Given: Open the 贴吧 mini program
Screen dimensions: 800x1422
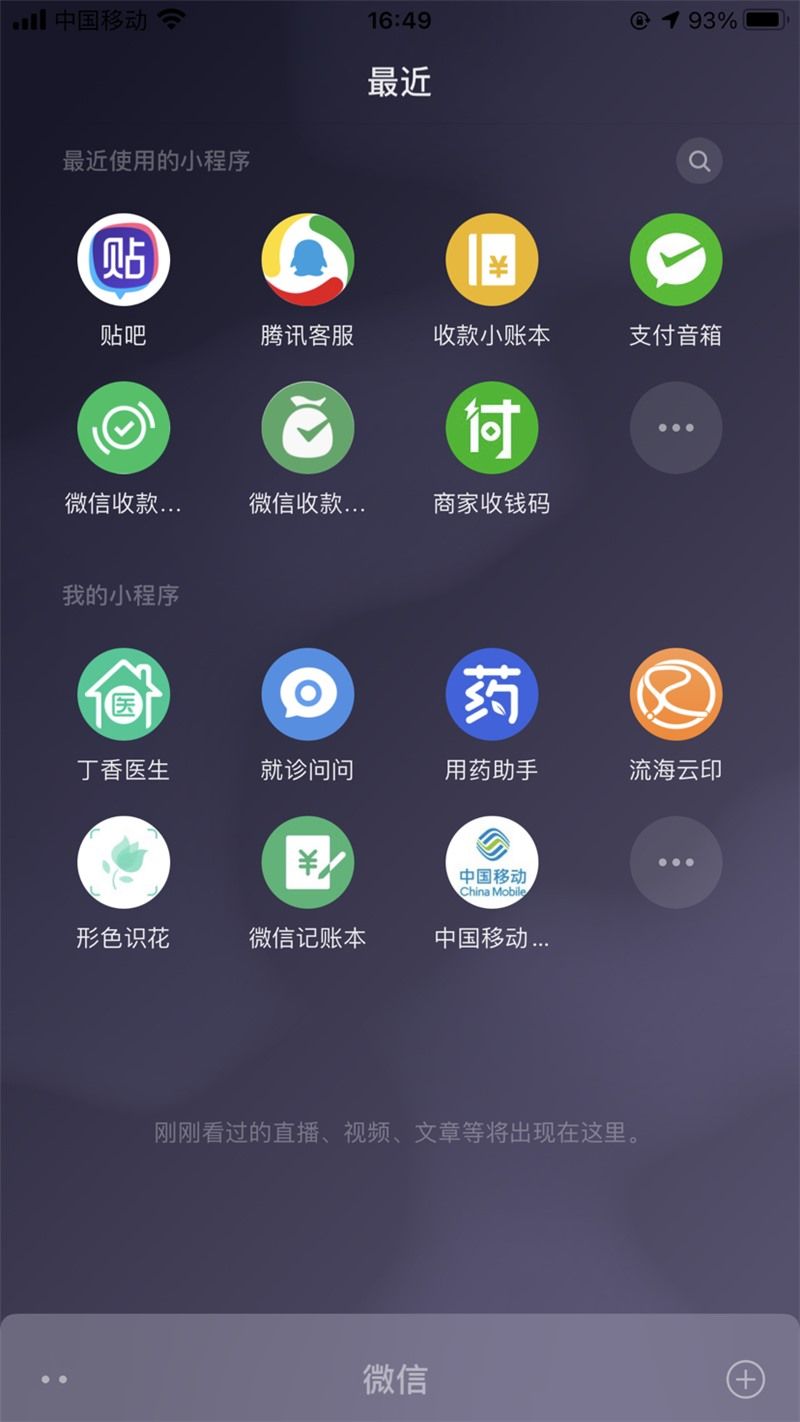Looking at the screenshot, I should coord(123,260).
